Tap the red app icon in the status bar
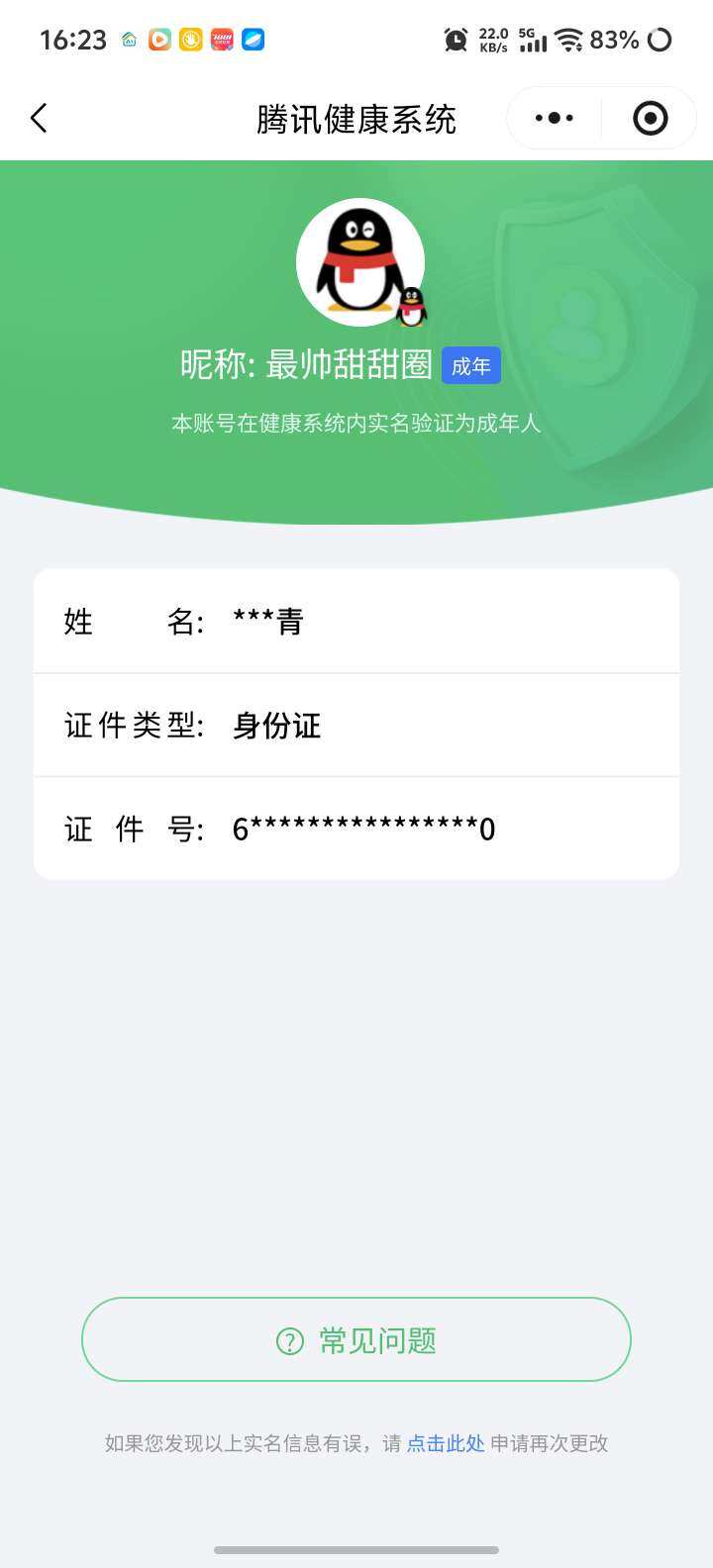The height and width of the screenshot is (1568, 713). click(x=219, y=40)
